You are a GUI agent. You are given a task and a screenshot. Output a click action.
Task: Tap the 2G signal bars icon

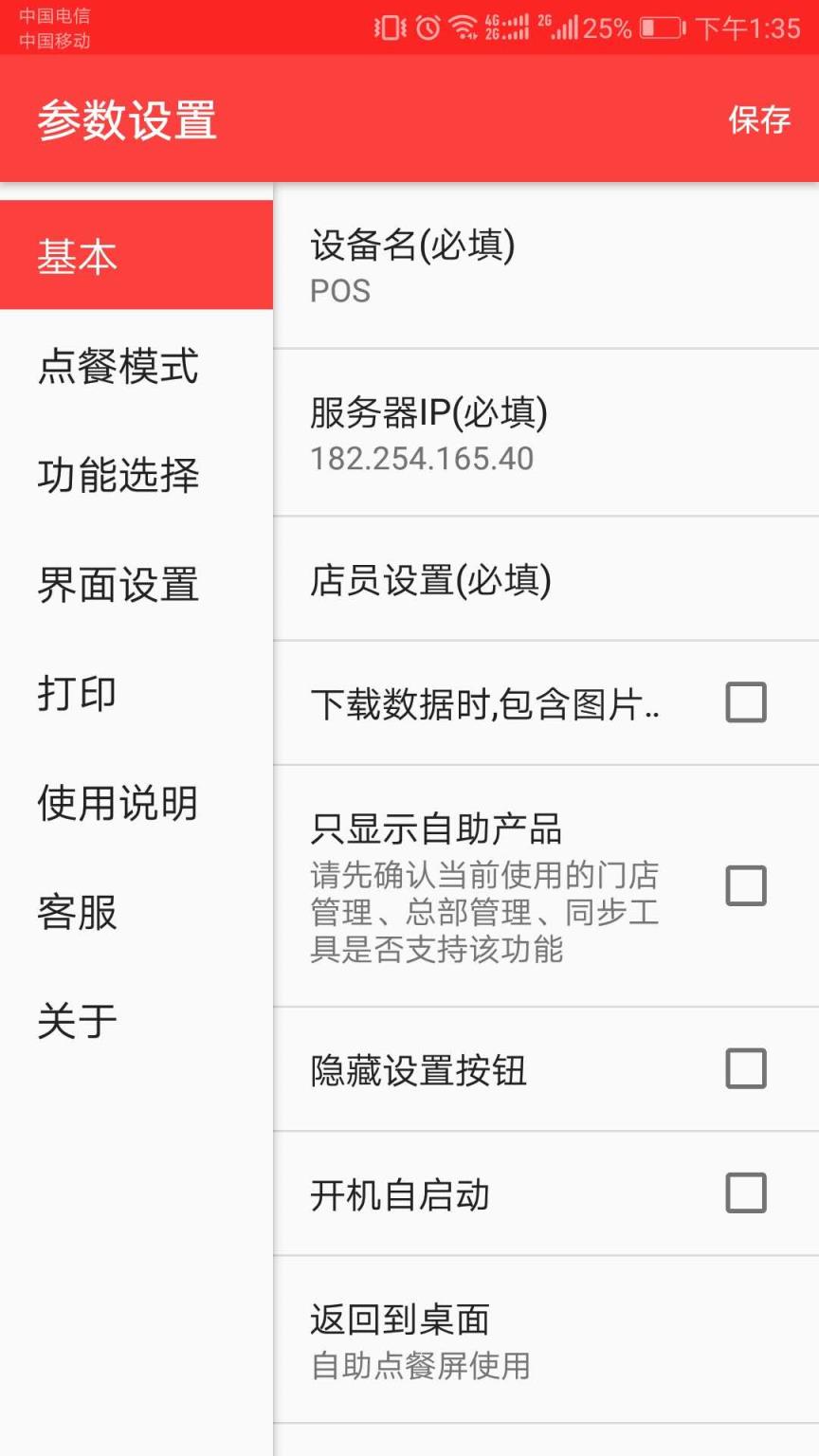point(561,27)
